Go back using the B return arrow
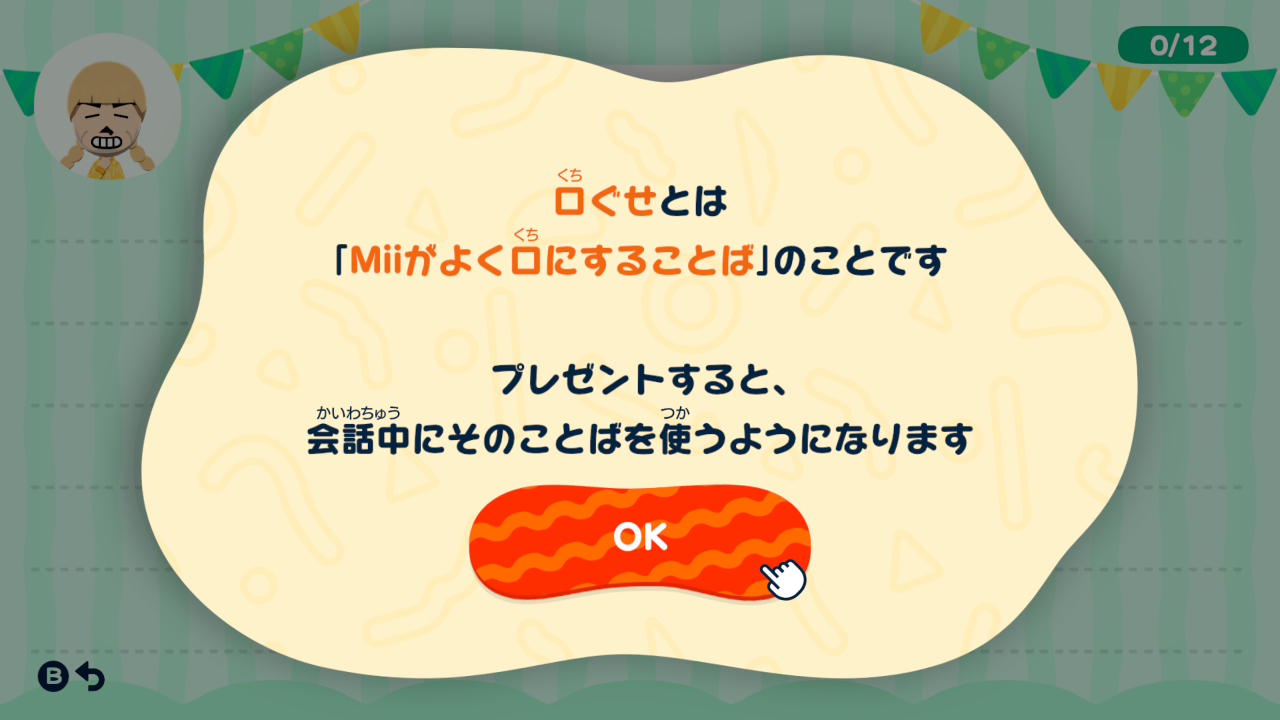 [72, 677]
